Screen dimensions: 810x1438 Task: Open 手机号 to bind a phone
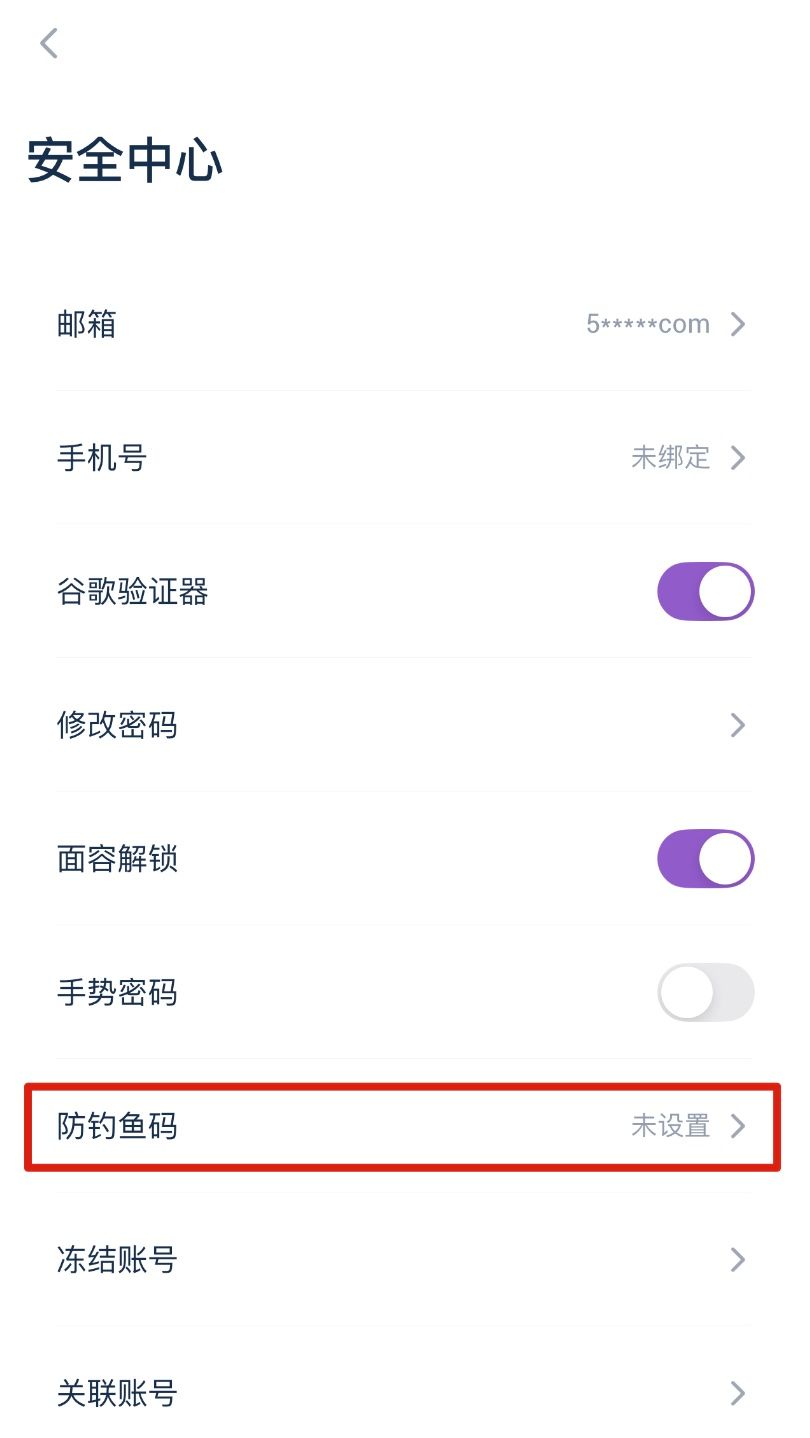tap(402, 458)
